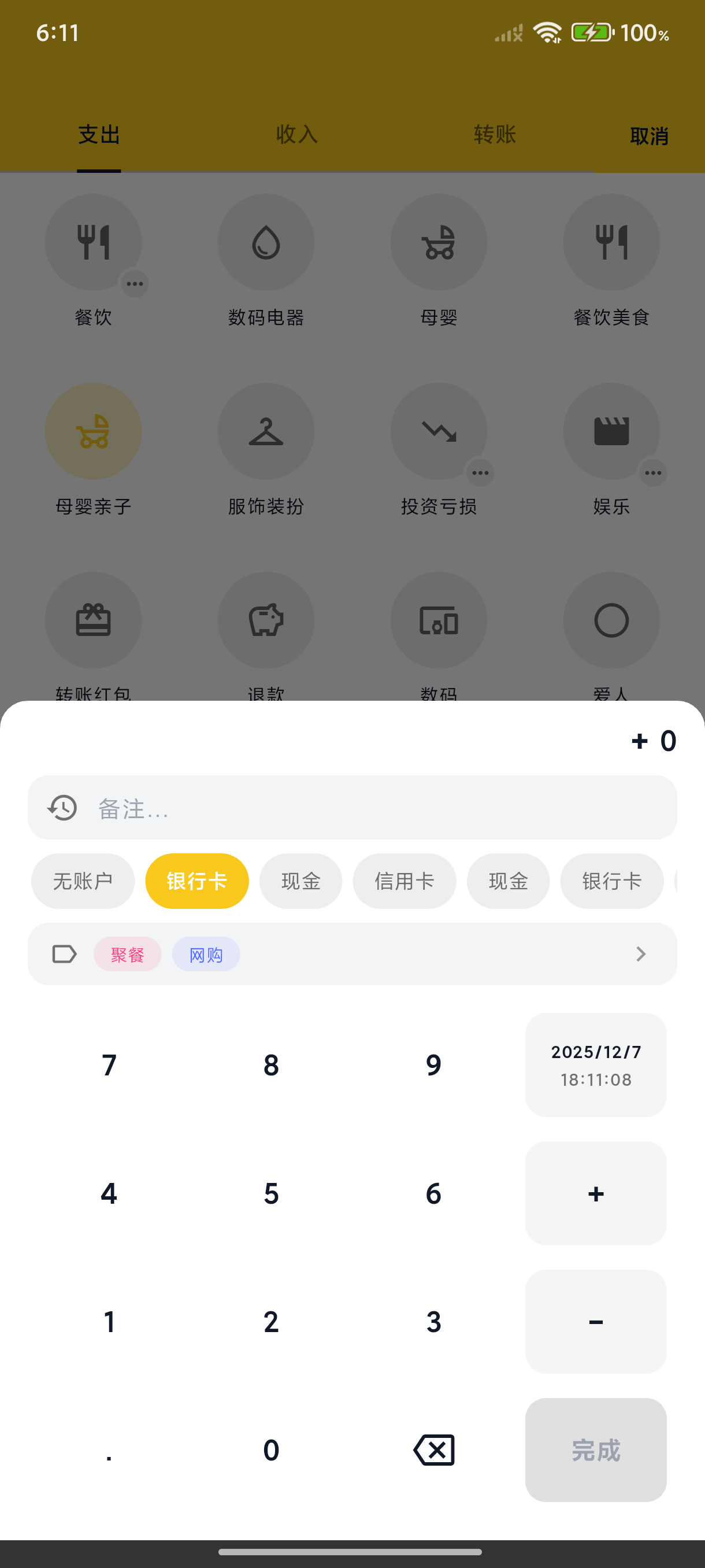Choose the 转账红包 gift icon
Viewport: 705px width, 1568px height.
point(93,620)
